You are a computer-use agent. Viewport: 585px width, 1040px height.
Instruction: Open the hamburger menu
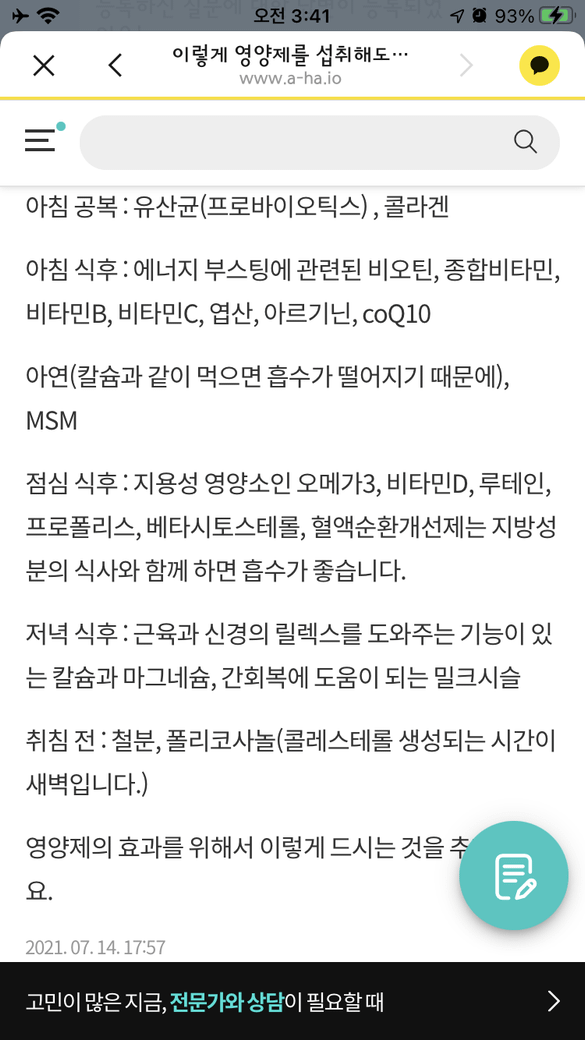point(41,141)
